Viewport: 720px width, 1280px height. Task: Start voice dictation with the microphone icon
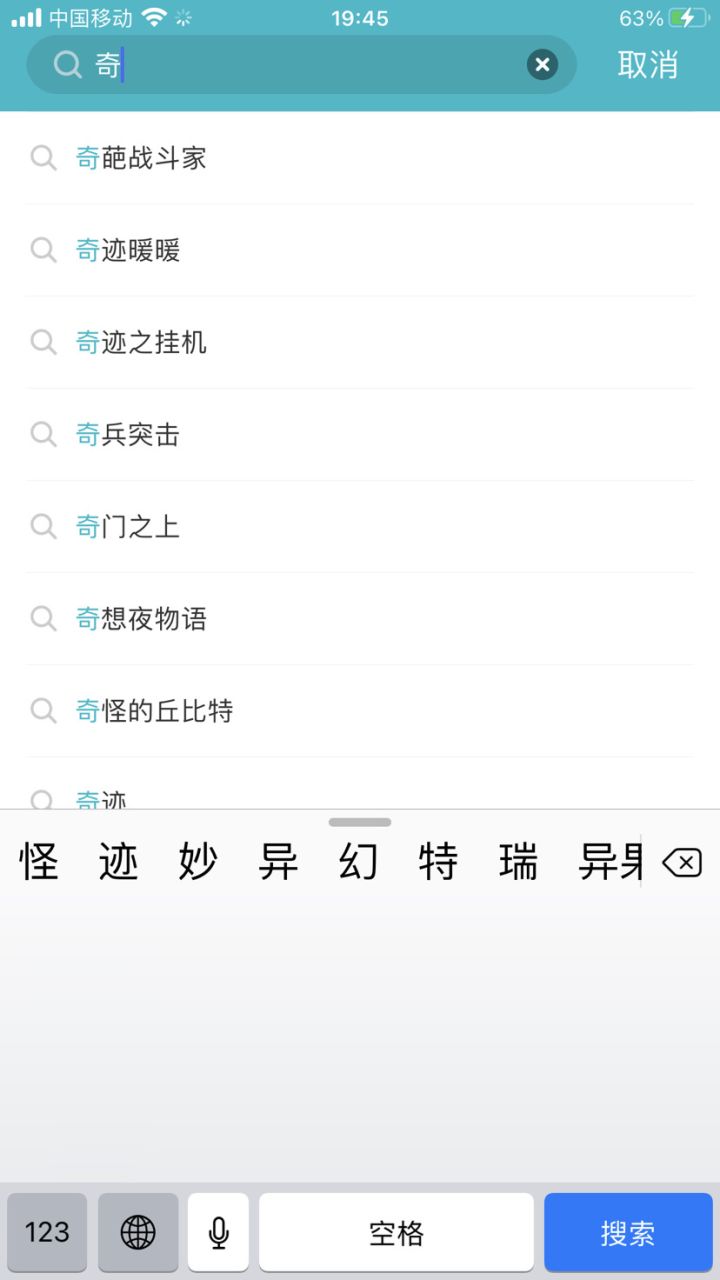click(217, 1232)
